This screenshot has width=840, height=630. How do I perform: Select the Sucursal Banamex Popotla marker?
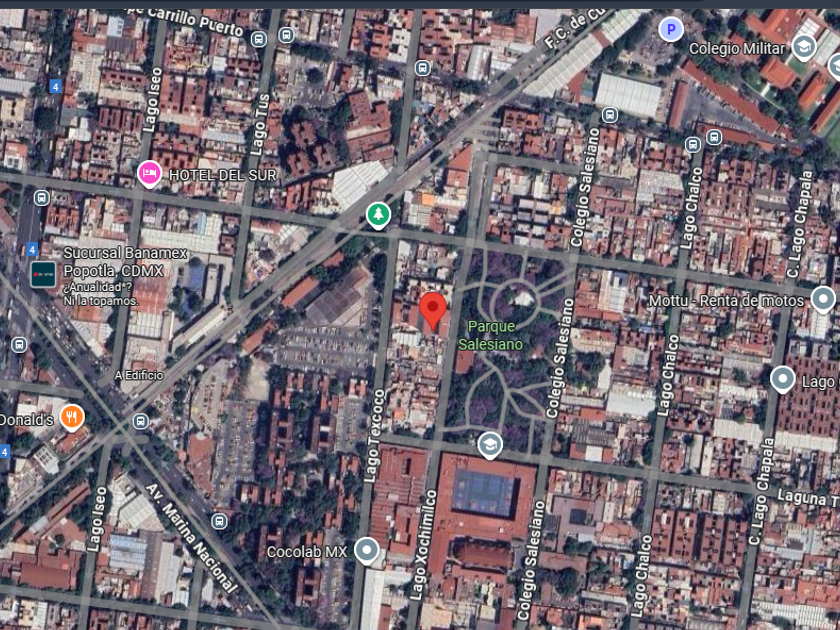click(x=42, y=273)
